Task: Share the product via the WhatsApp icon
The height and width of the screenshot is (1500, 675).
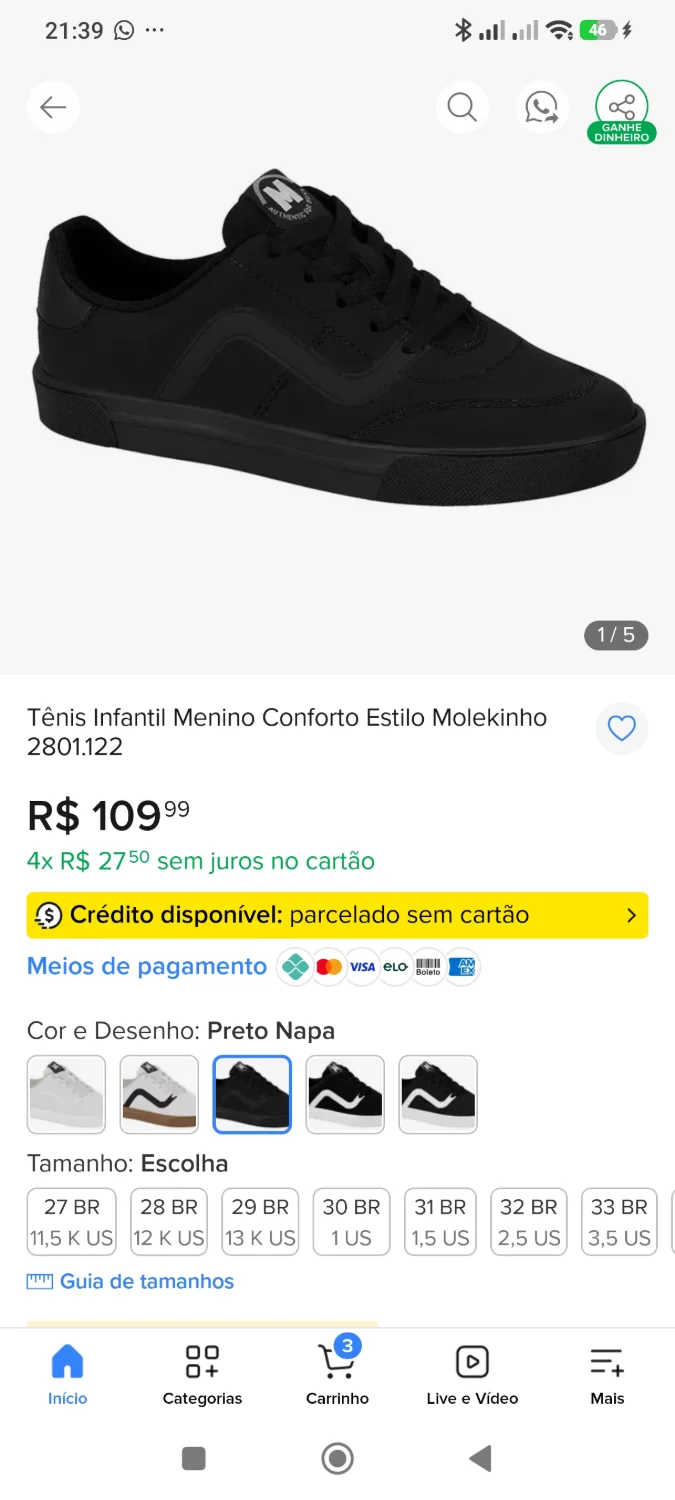Action: [542, 107]
